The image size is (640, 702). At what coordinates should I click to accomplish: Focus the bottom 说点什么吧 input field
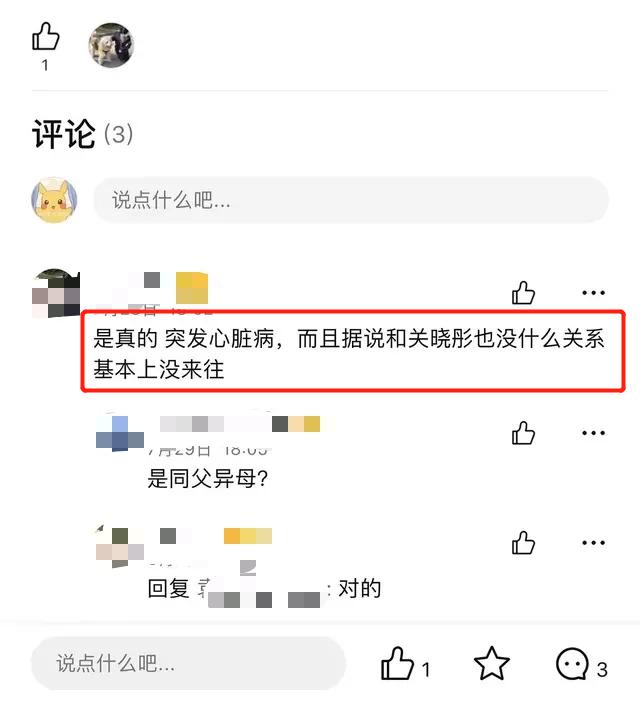188,663
